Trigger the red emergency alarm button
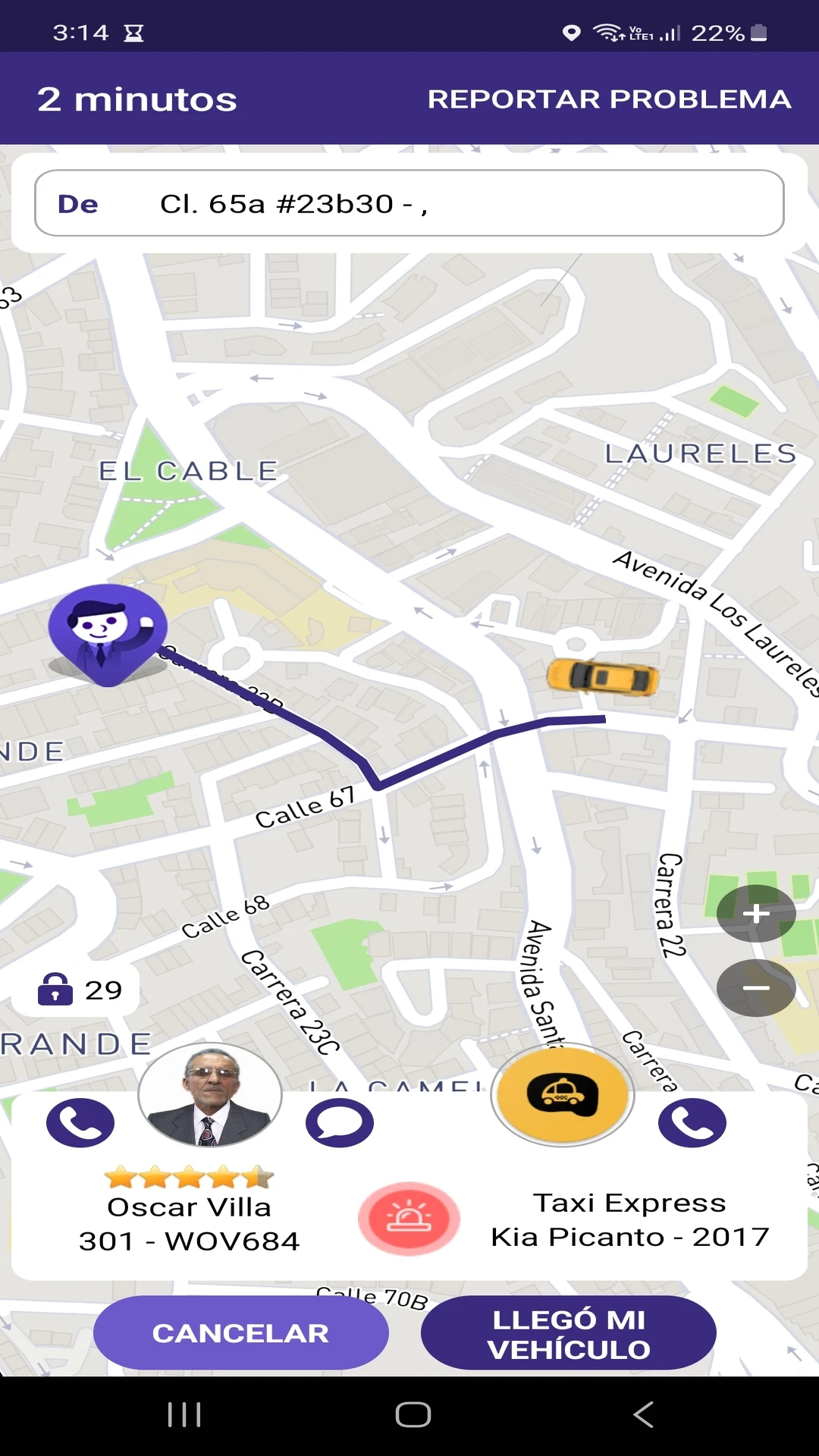The image size is (819, 1456). 409,1219
